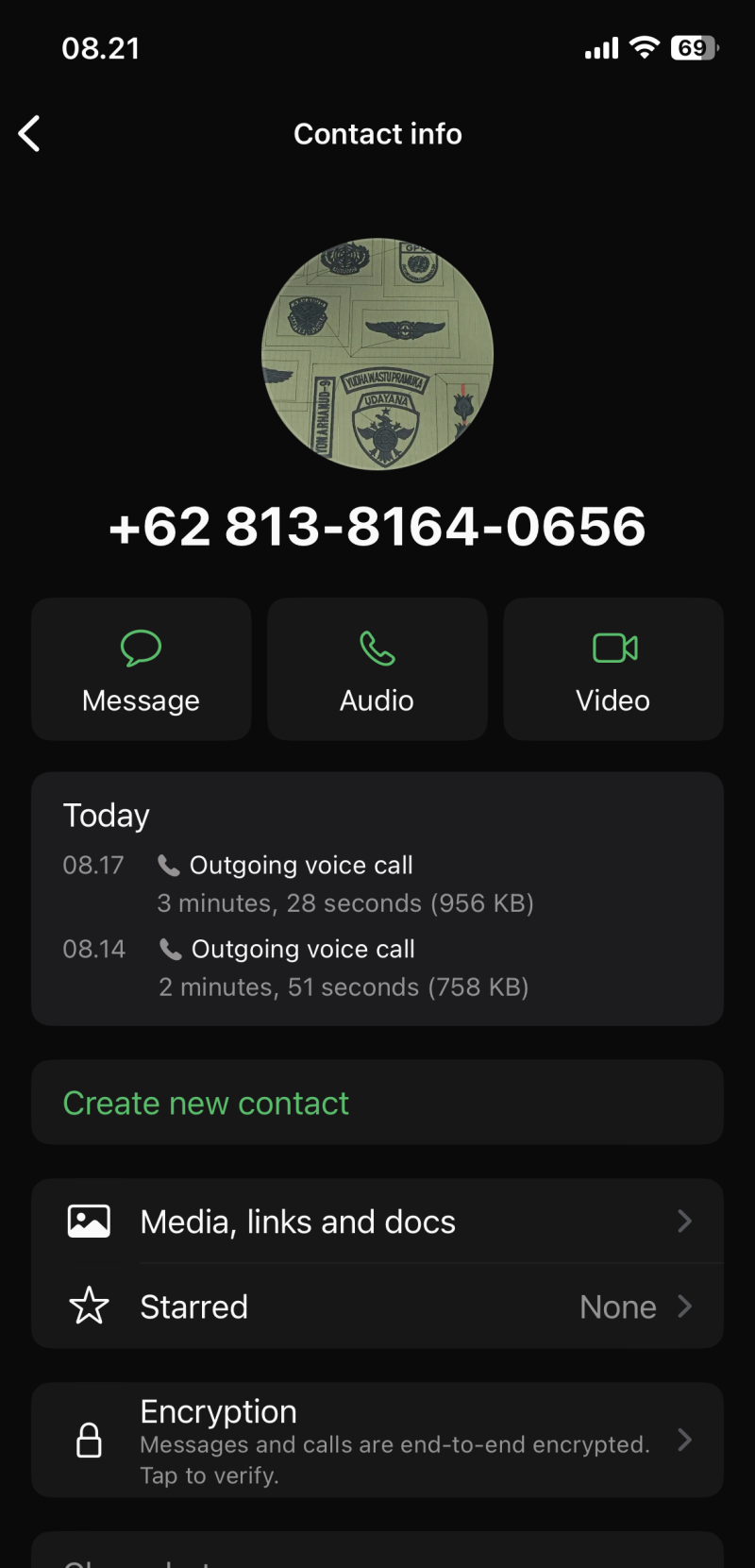Viewport: 755px width, 1568px height.
Task: Open Starred messages
Action: (377, 1307)
